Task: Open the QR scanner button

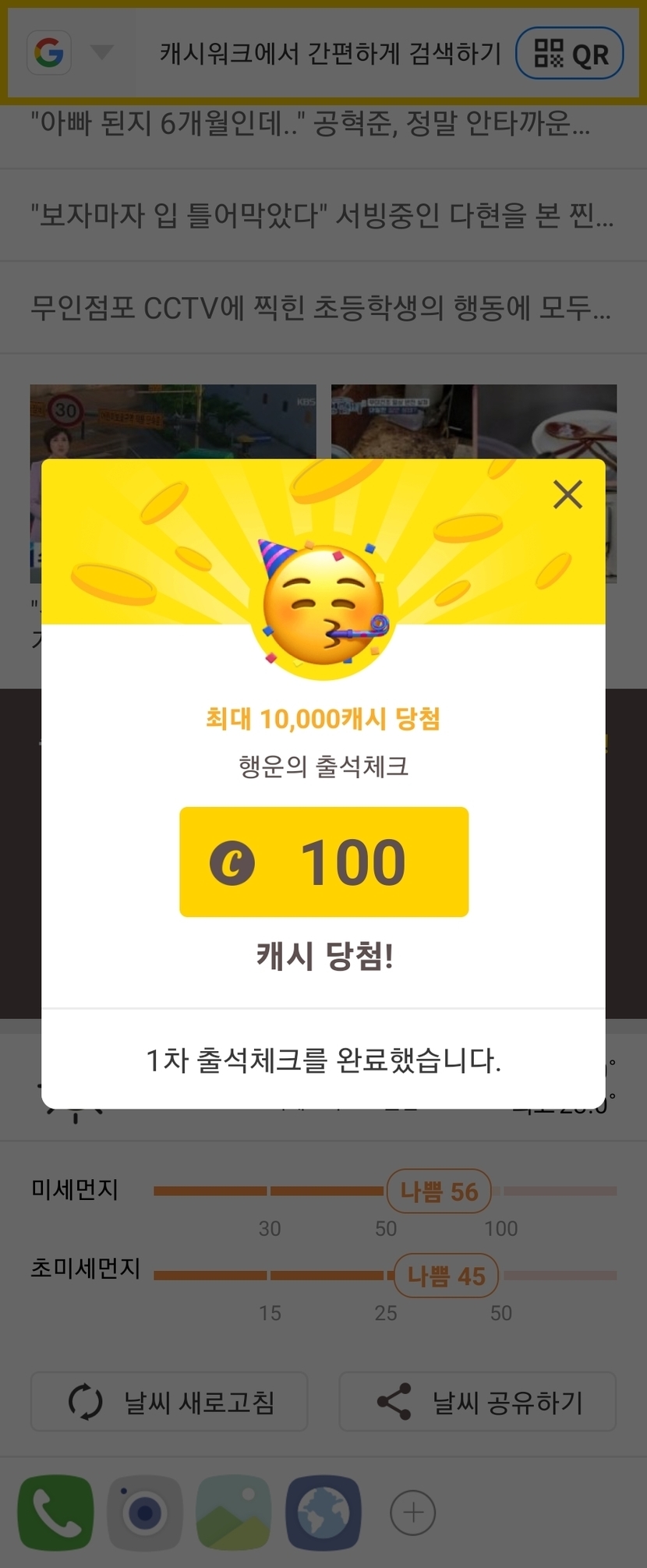Action: pos(570,54)
